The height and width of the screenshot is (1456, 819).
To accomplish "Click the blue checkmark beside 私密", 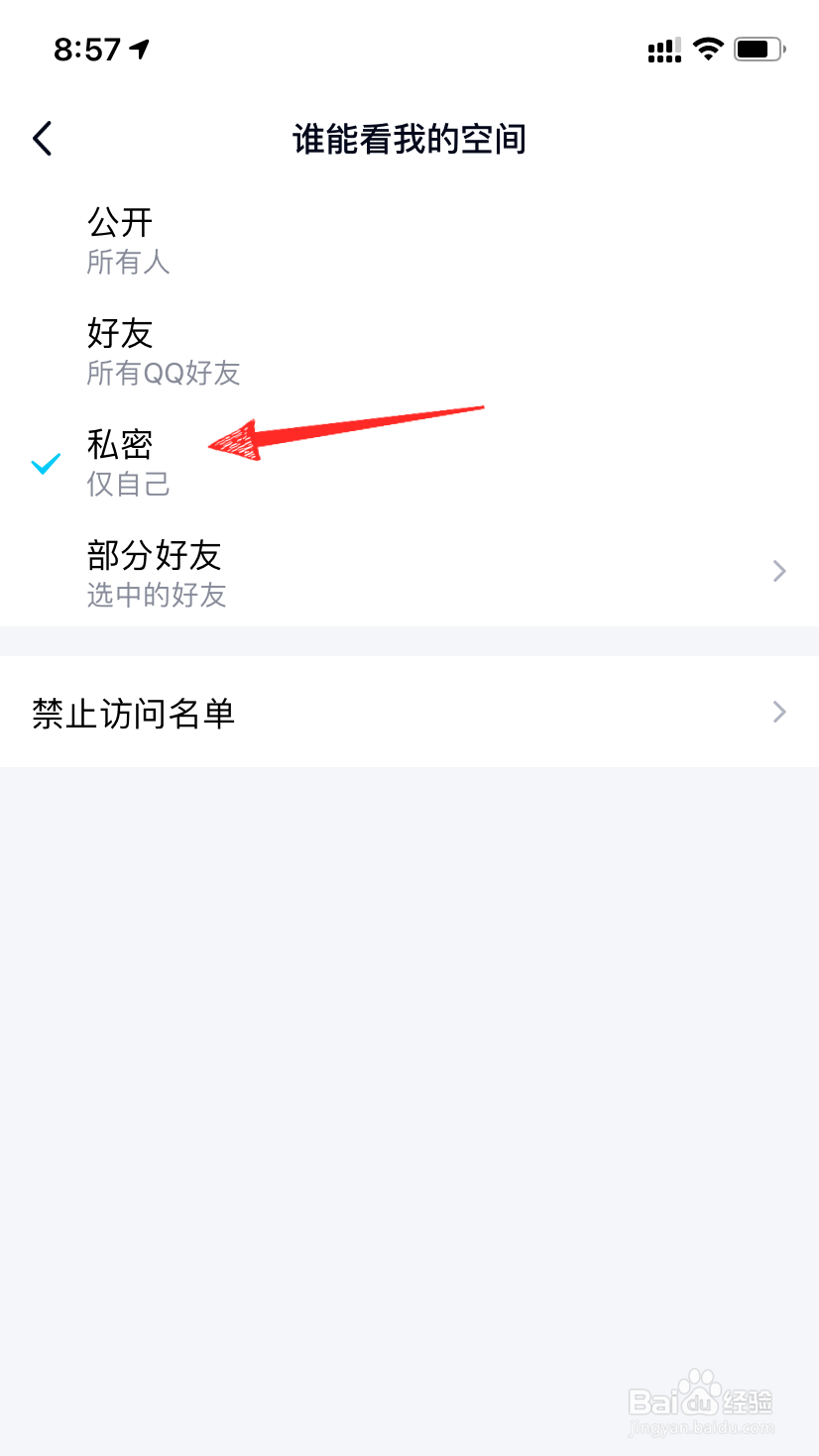I will pos(44,464).
